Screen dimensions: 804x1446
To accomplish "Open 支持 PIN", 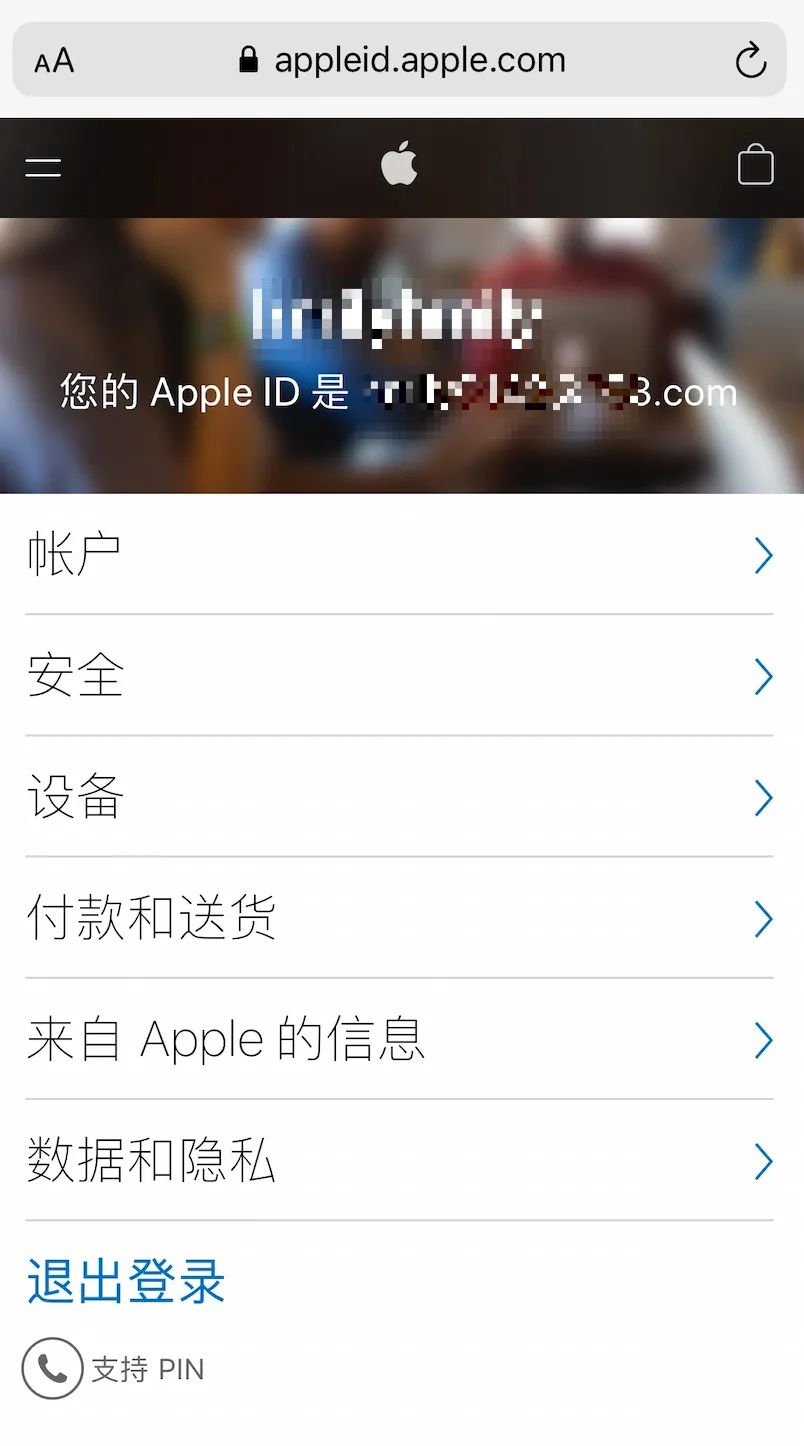I will (115, 1369).
